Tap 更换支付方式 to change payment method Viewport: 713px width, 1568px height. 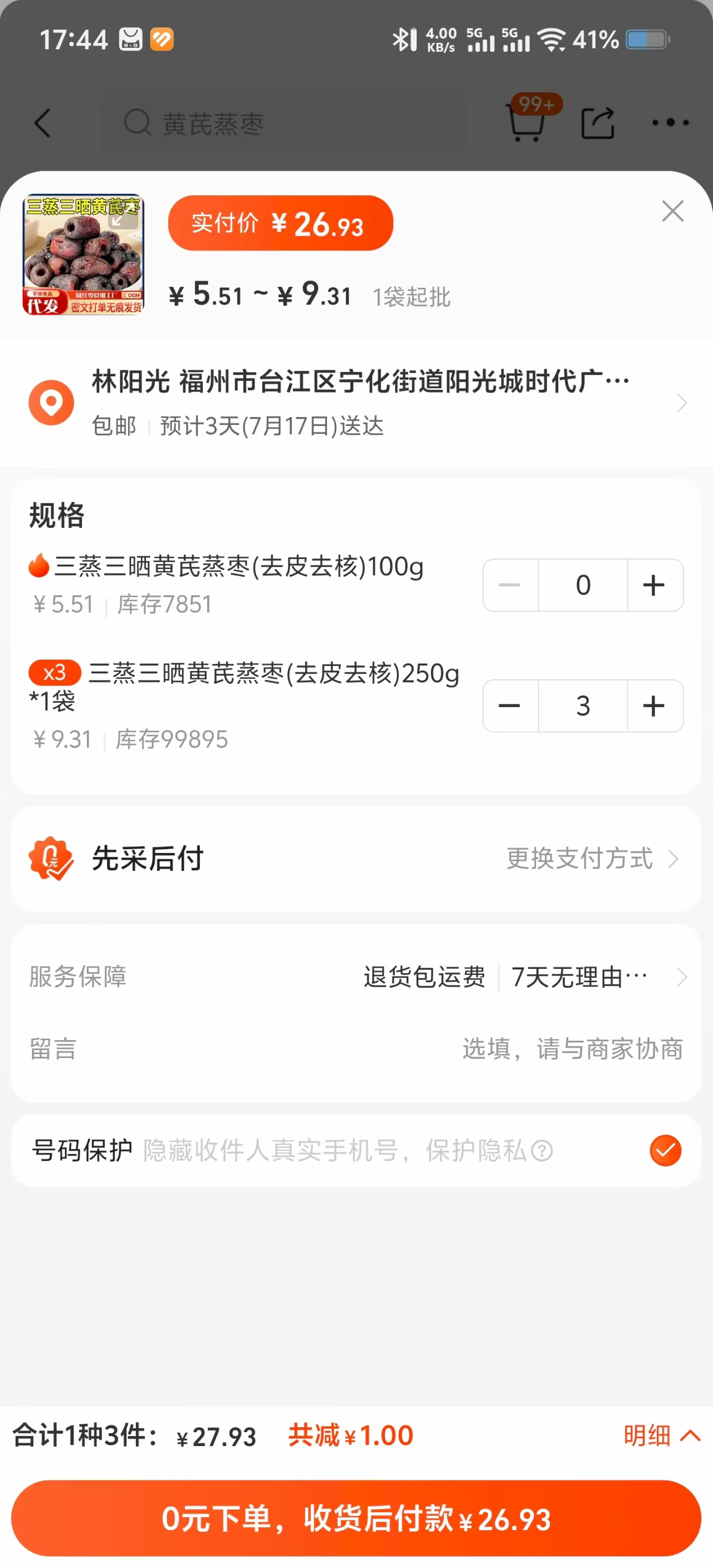click(590, 858)
